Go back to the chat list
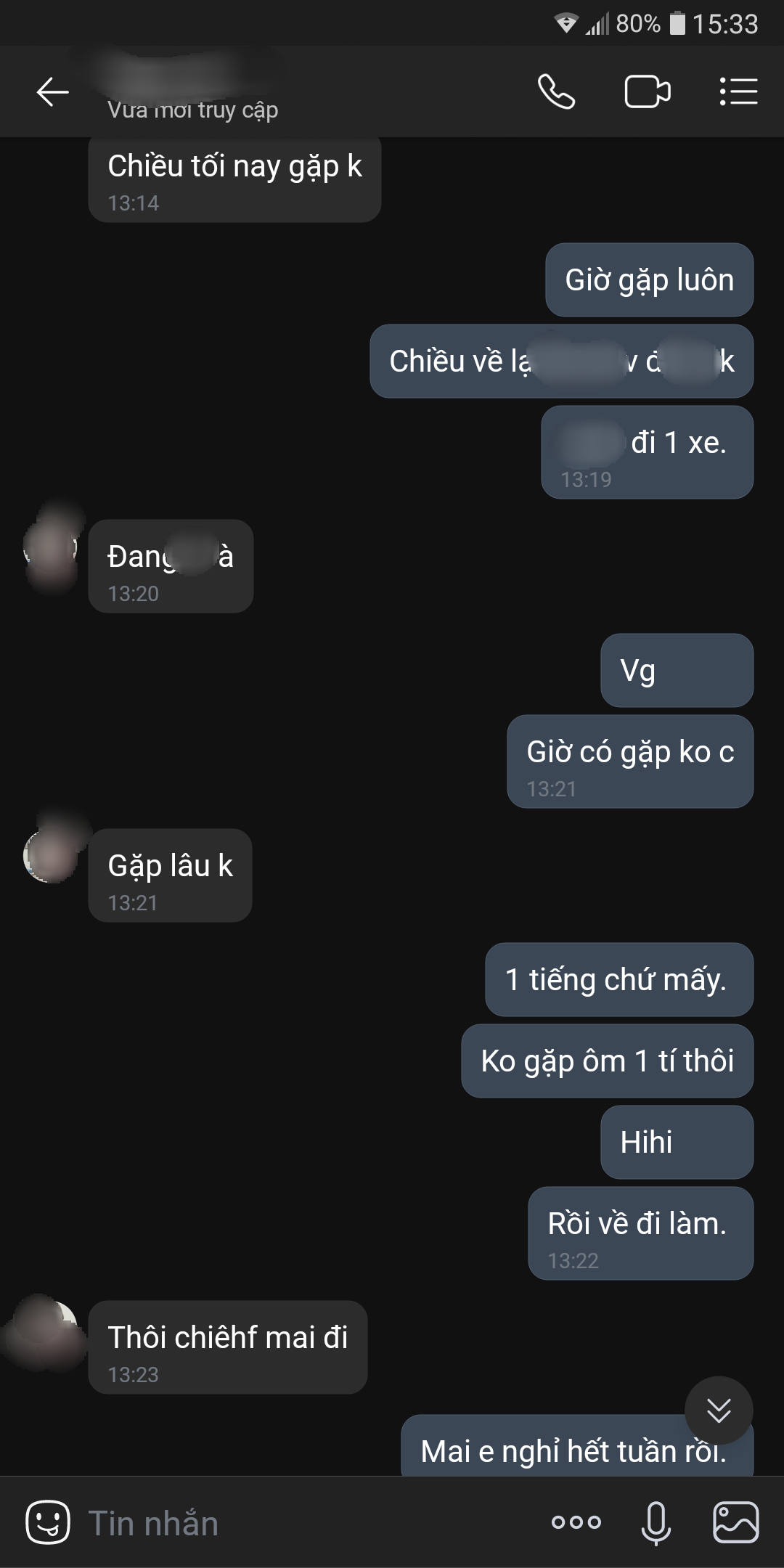Image resolution: width=784 pixels, height=1568 pixels. point(52,92)
